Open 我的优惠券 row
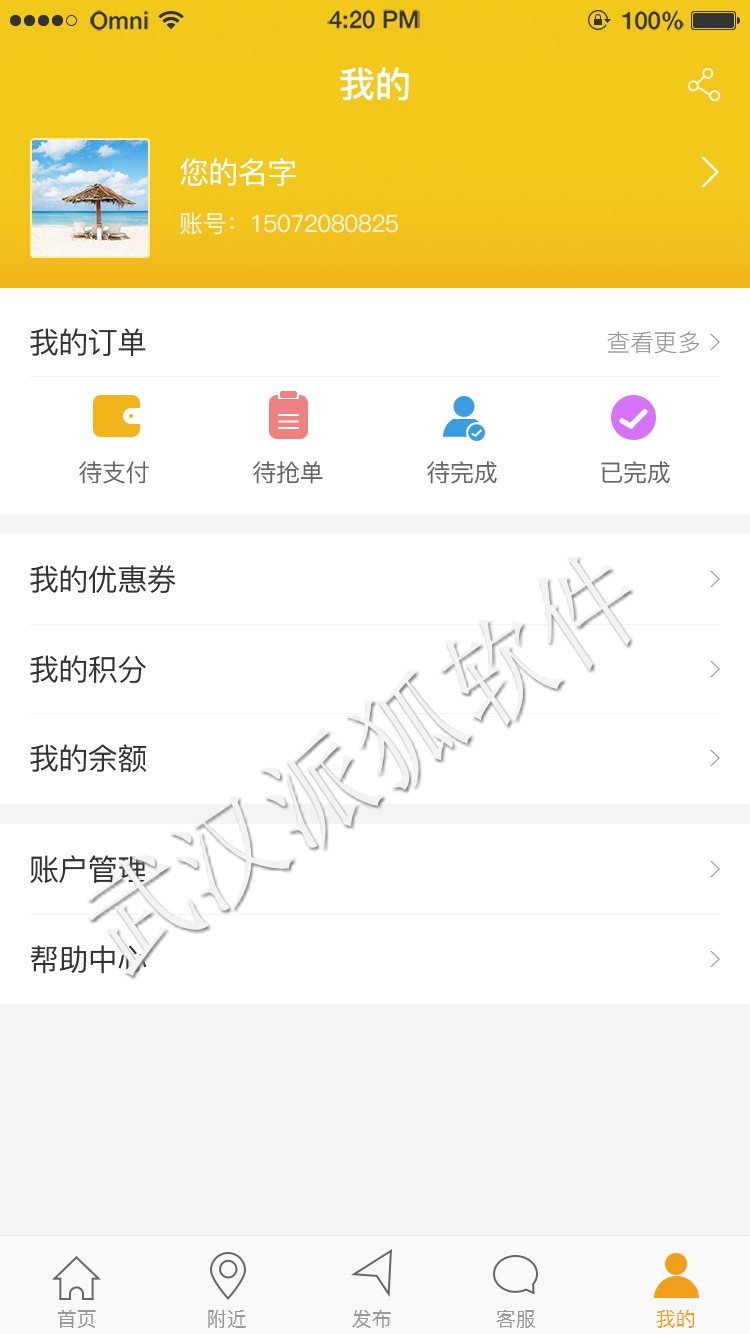 [375, 579]
